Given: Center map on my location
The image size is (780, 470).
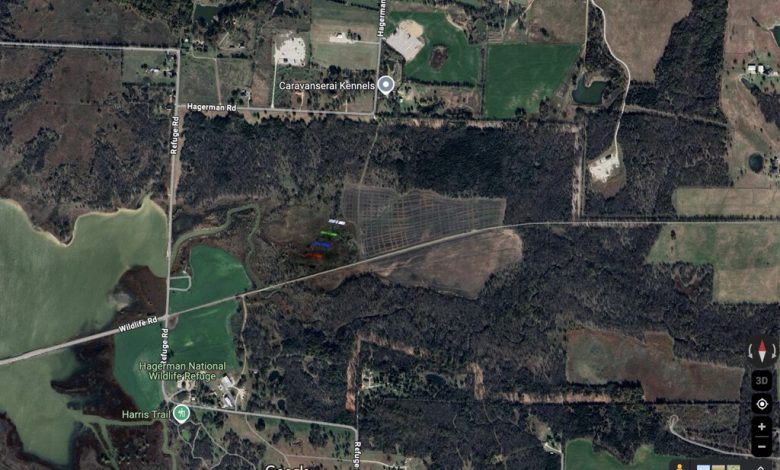Looking at the screenshot, I should coord(762,405).
